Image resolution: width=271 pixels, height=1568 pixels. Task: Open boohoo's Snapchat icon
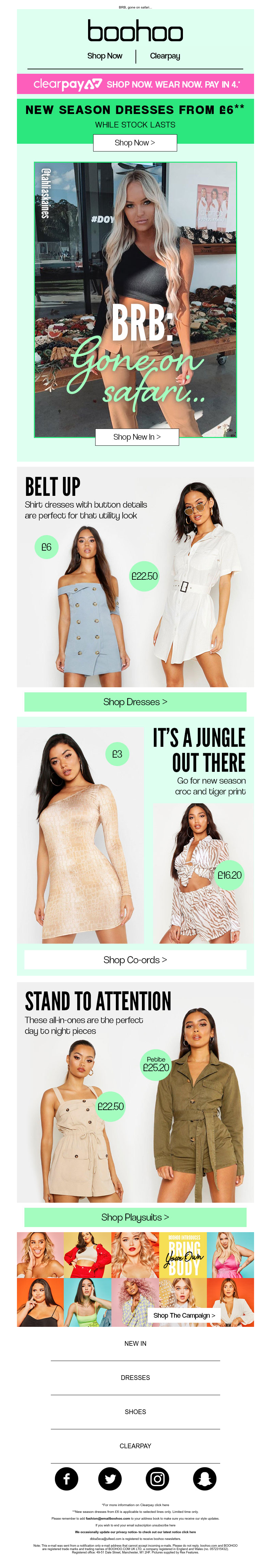click(x=205, y=1479)
